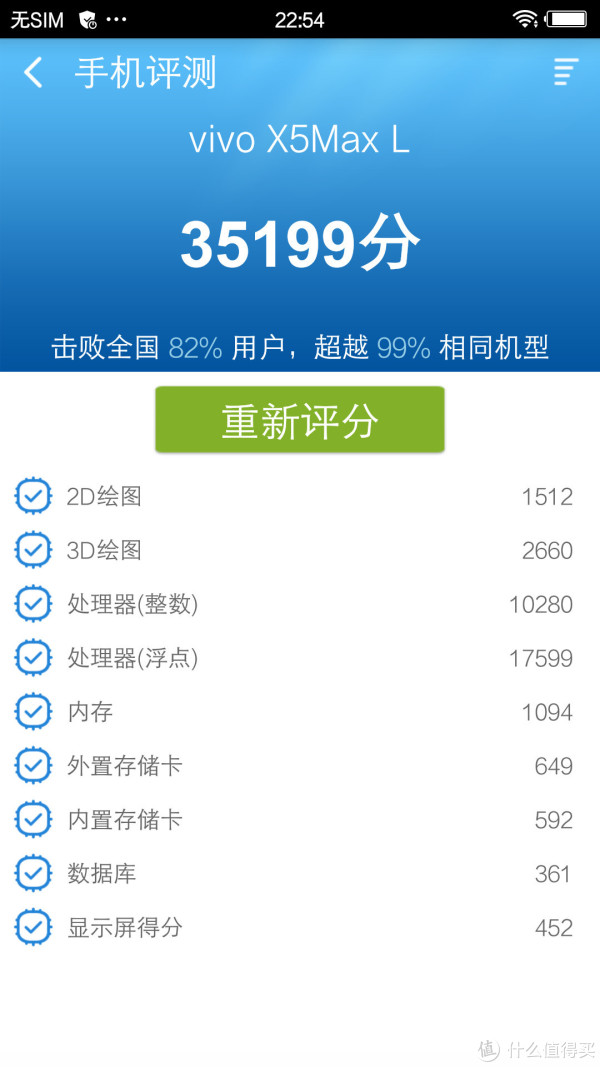The image size is (600, 1067).
Task: Deselect the 内存 test item
Action: coord(33,712)
